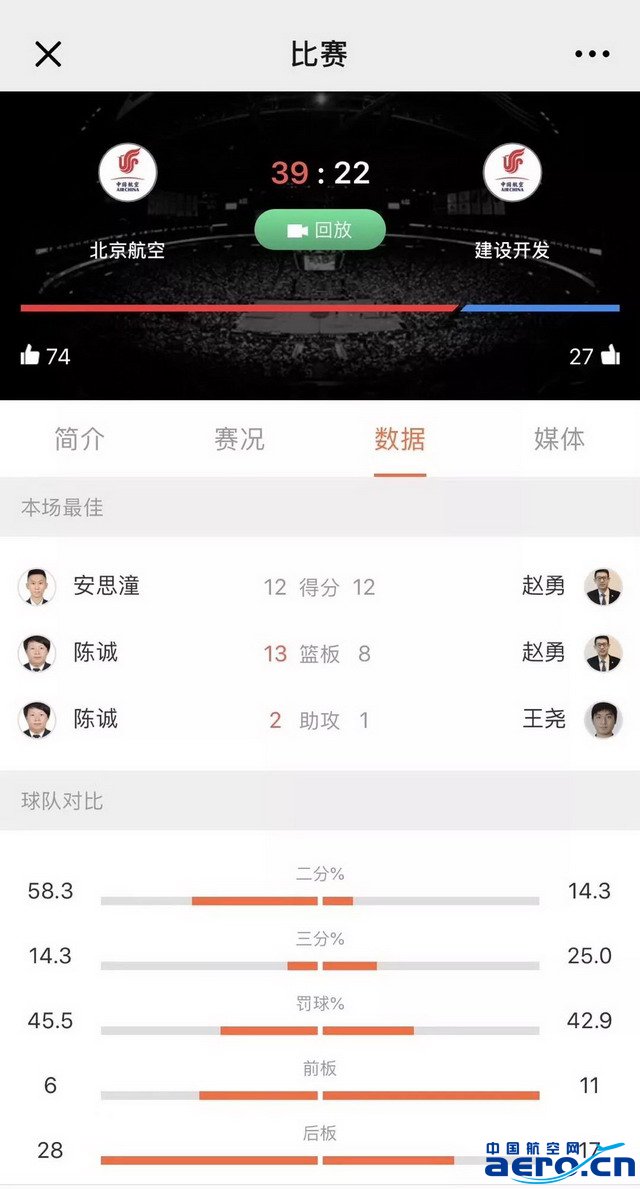Open the 建设开发 team logo

click(x=512, y=173)
